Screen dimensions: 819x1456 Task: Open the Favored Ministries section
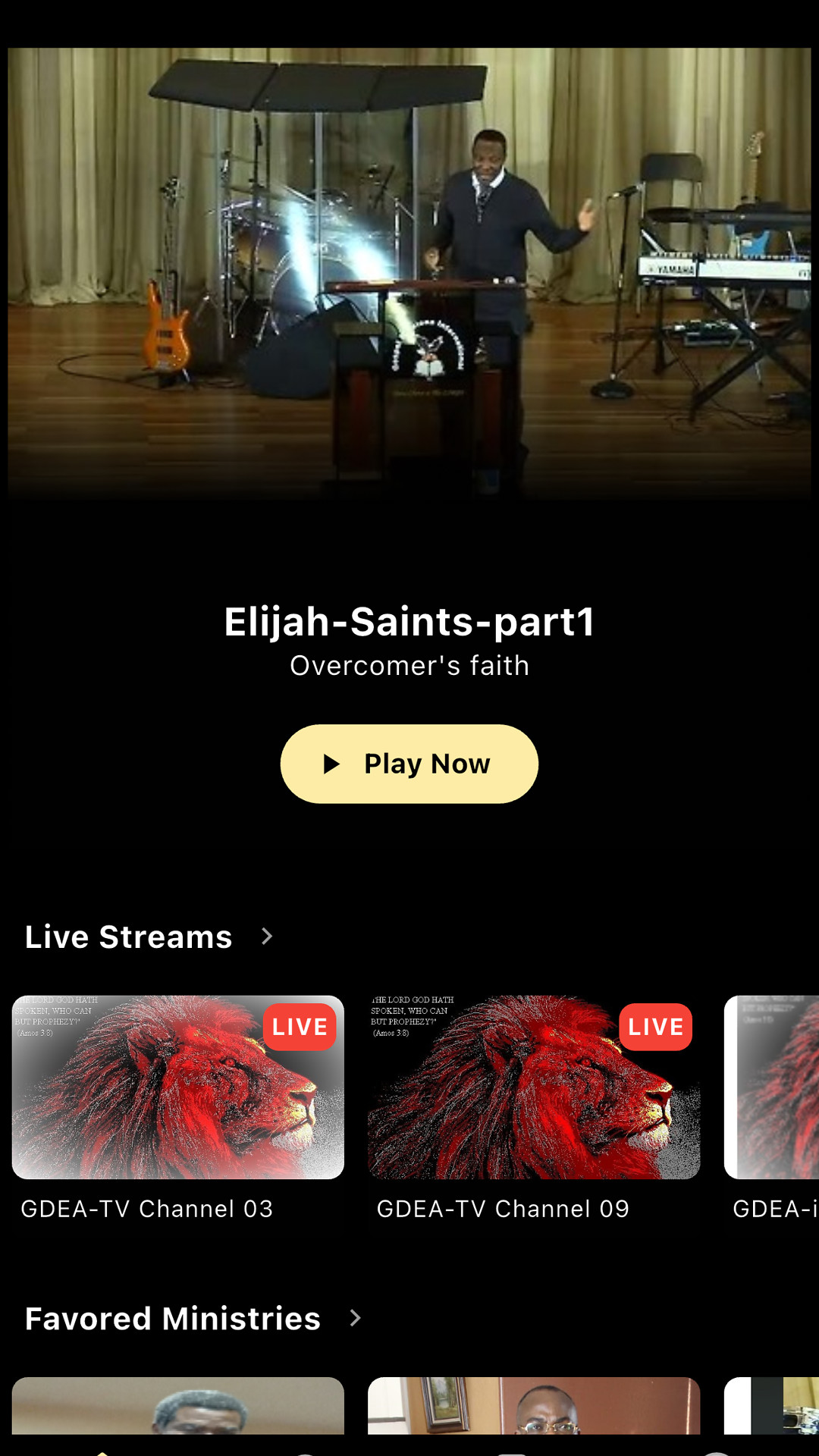(x=193, y=1319)
